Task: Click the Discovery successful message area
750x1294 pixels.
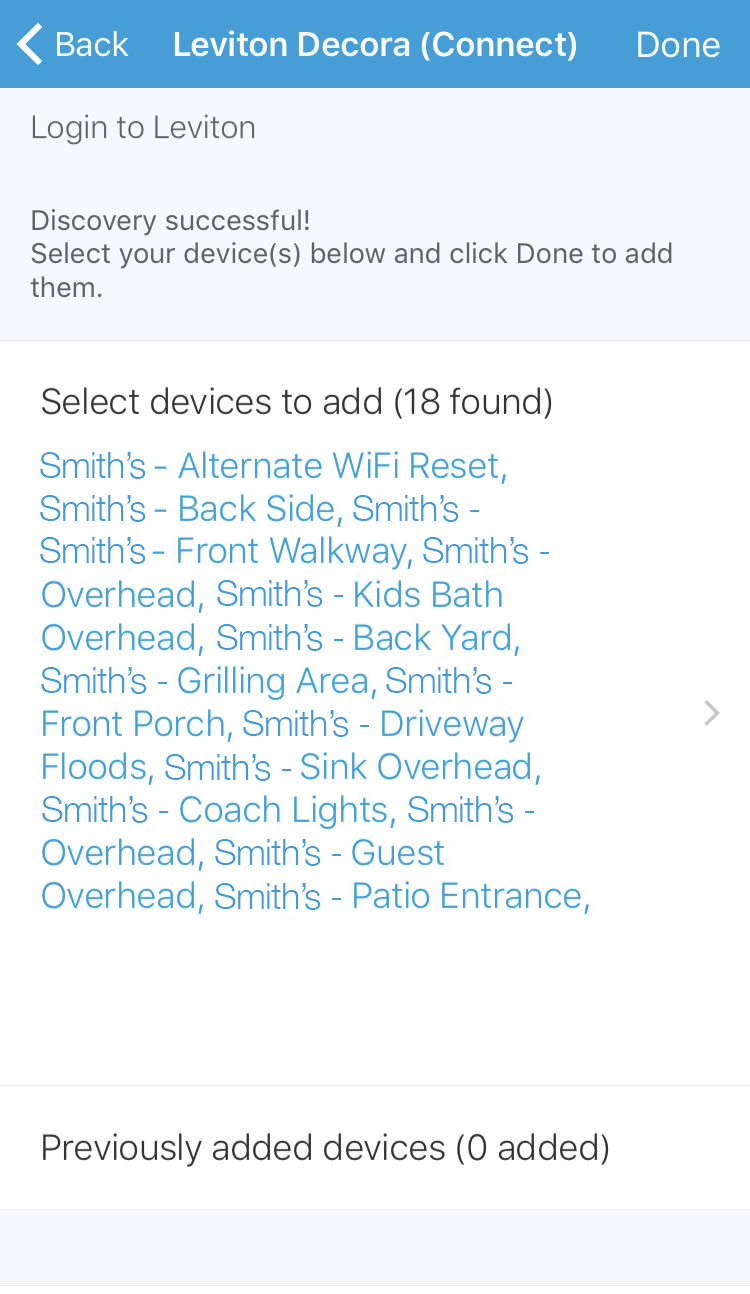Action: tap(352, 253)
